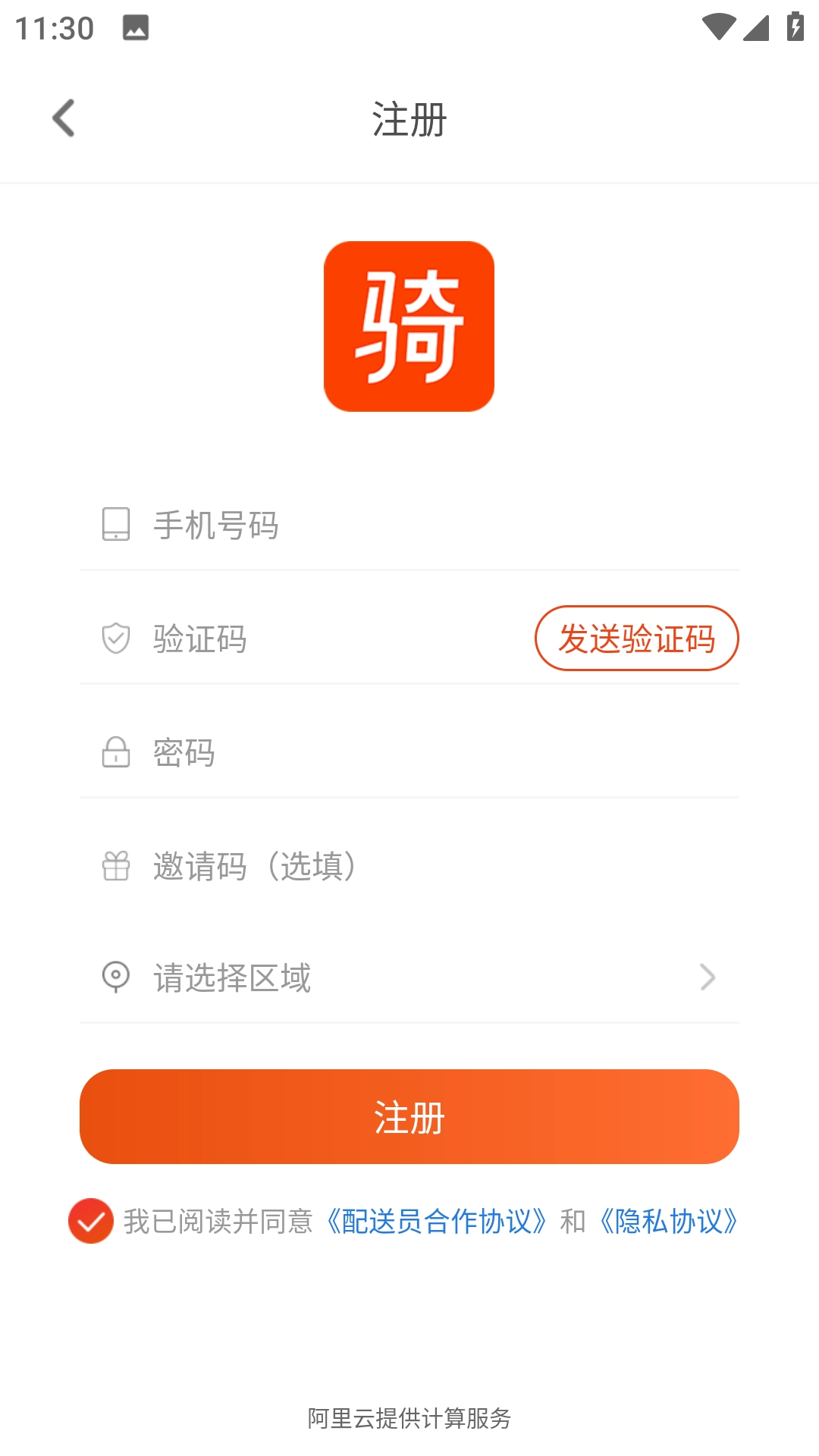
Task: Tap the 骑 app logo
Action: (409, 328)
